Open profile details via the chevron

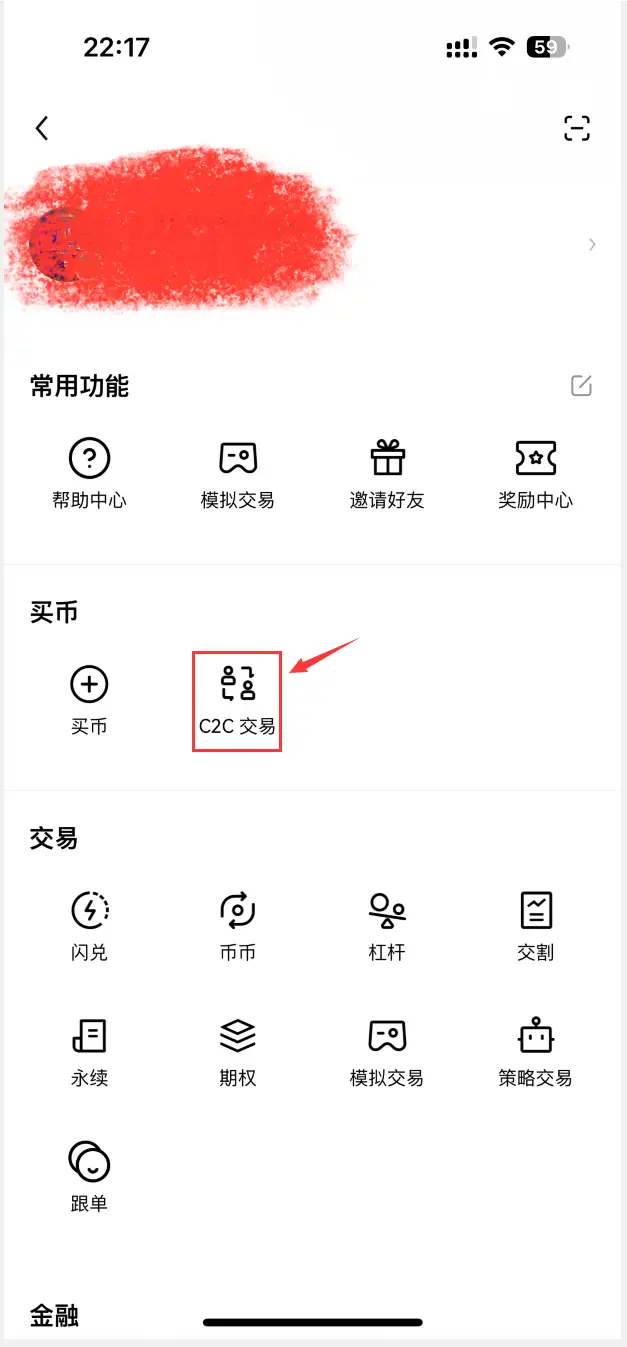pos(592,244)
